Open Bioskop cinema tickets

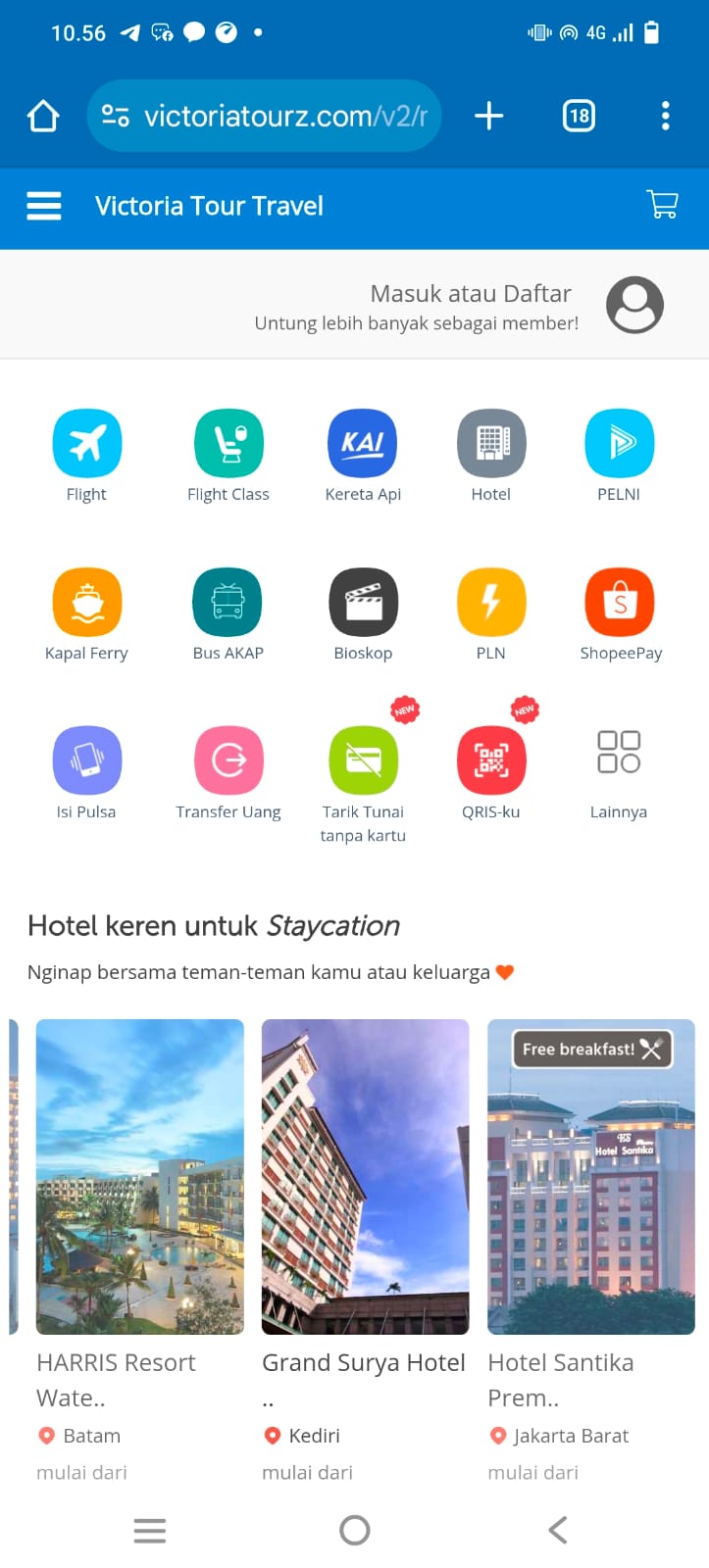click(363, 603)
